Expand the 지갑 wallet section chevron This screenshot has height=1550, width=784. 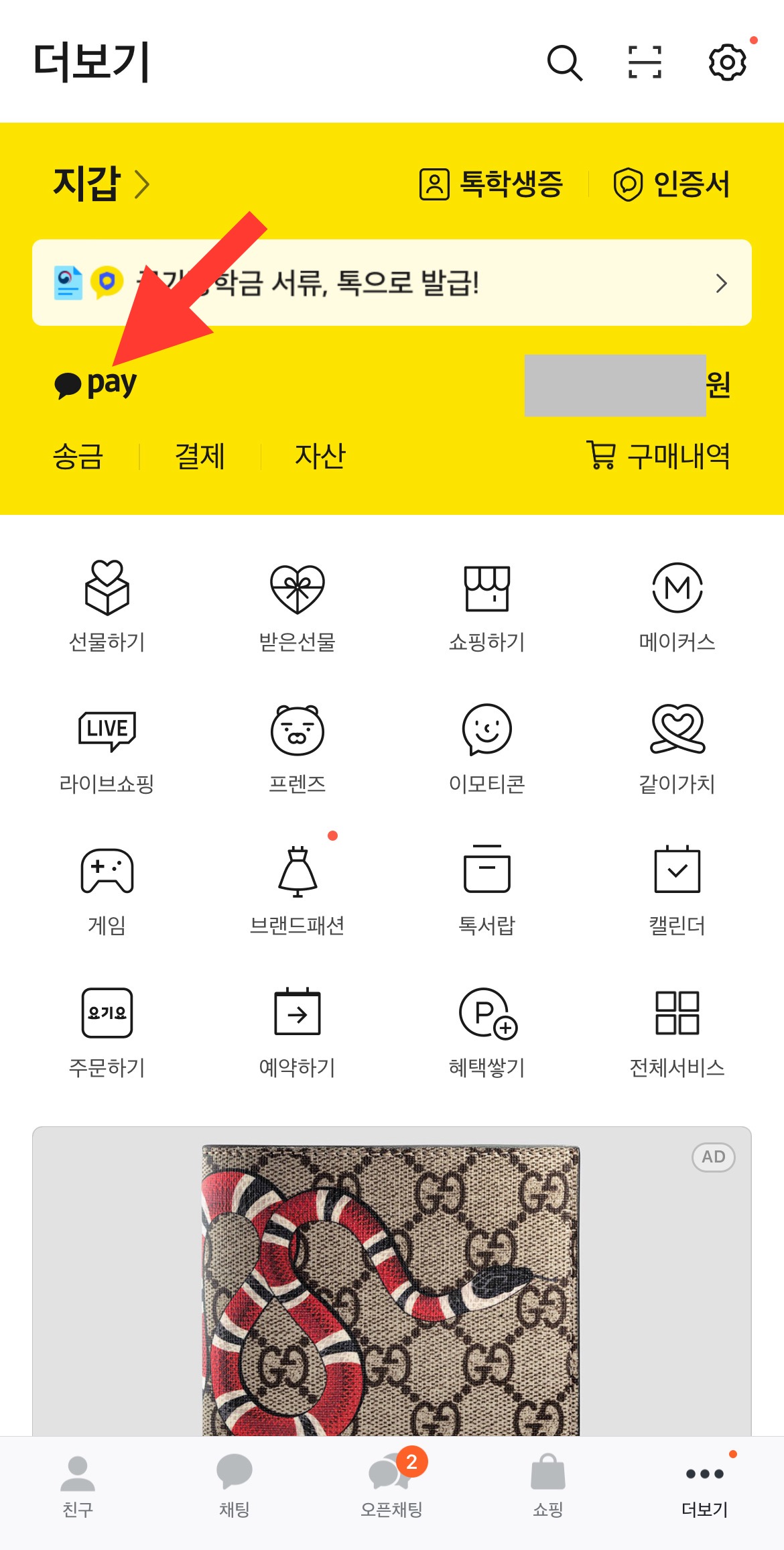point(141,186)
